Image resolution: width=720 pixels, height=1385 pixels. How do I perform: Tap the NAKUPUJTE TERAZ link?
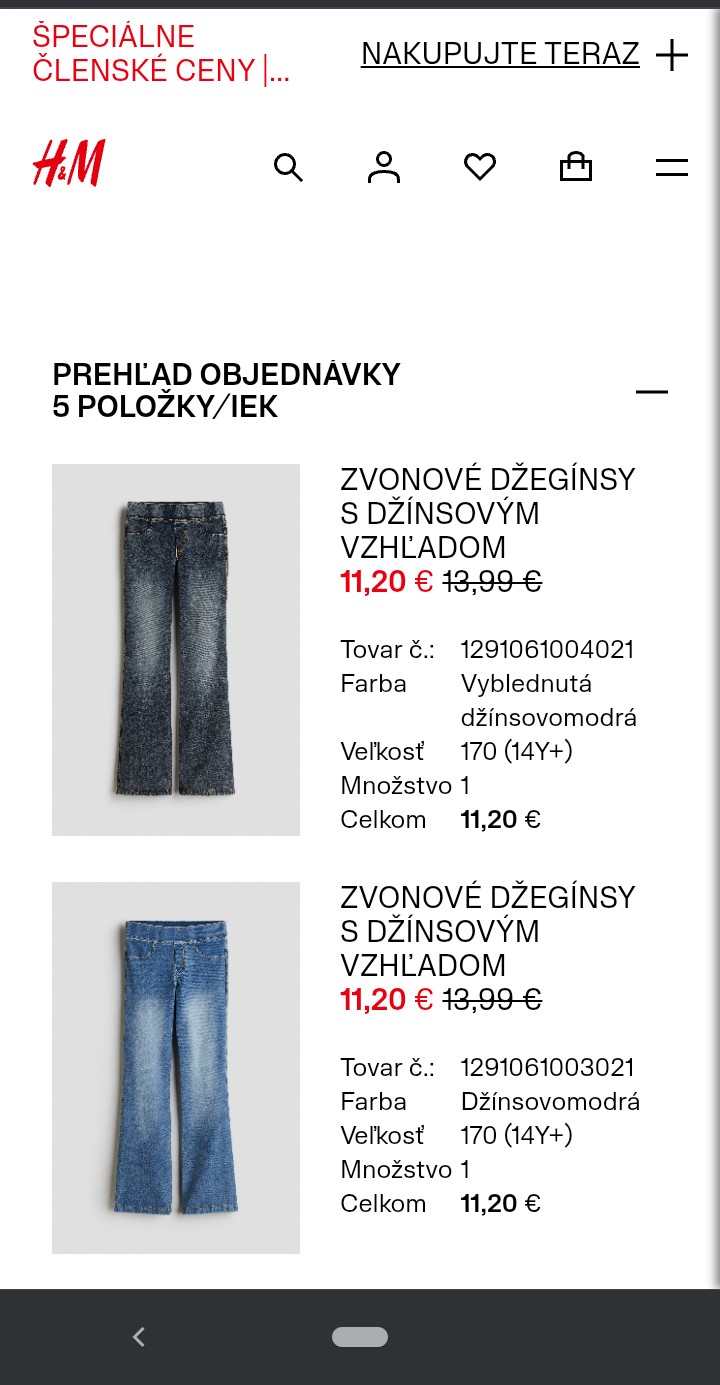coord(500,54)
